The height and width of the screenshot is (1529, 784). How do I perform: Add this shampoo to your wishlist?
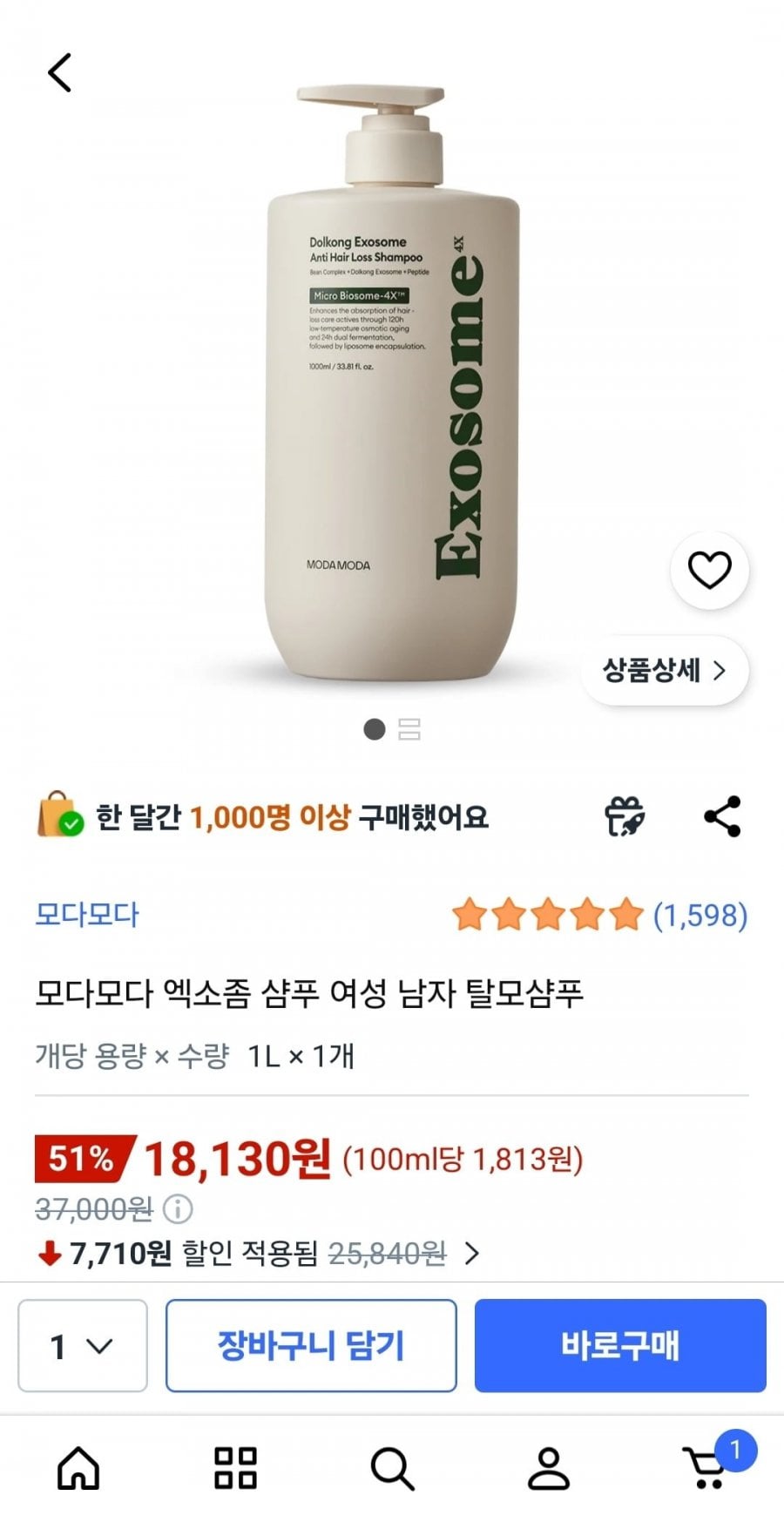click(709, 571)
